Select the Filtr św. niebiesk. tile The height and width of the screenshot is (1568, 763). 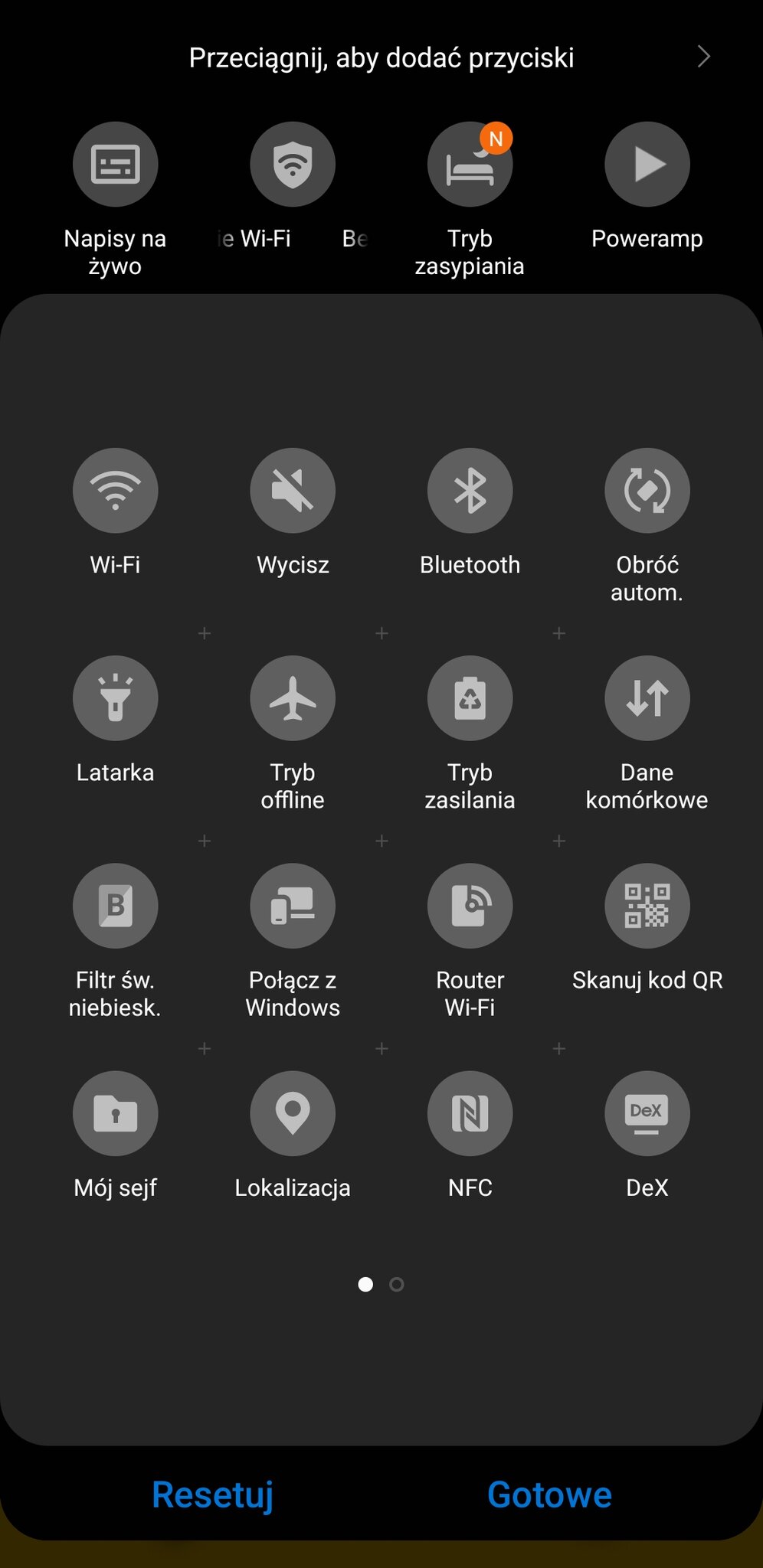[116, 906]
